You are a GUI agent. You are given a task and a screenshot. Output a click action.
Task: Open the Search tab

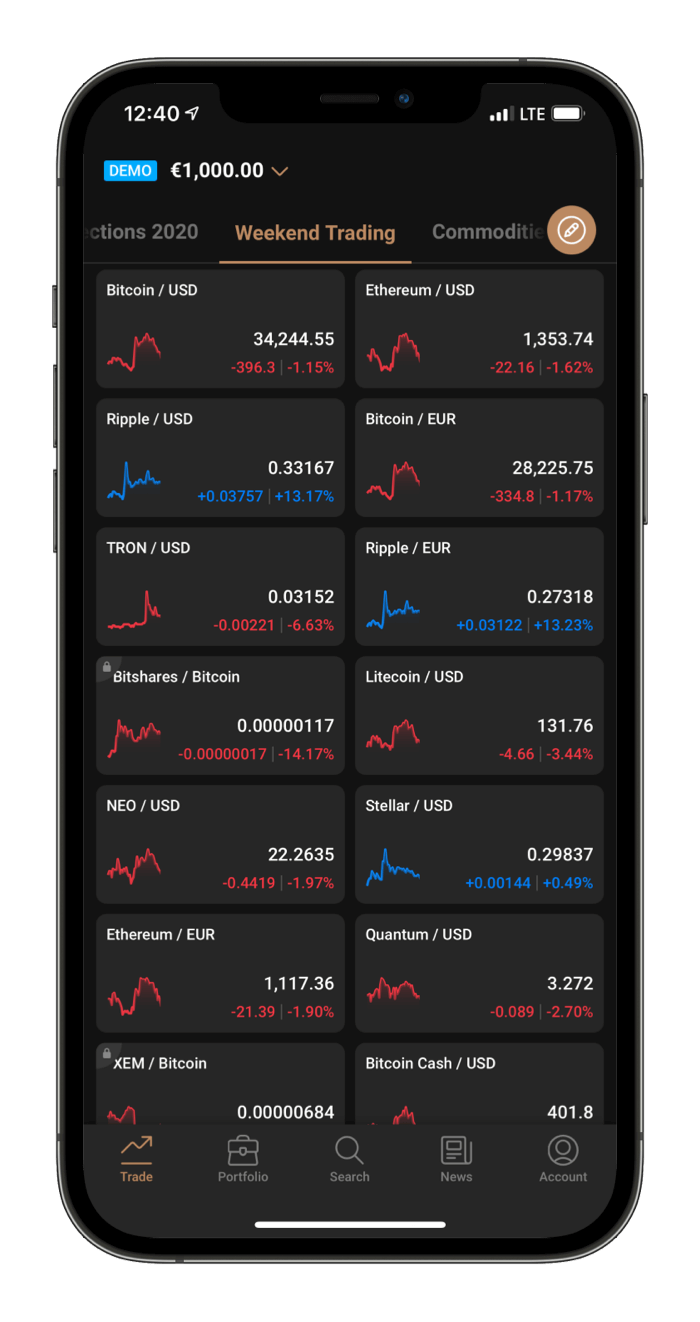click(x=349, y=1160)
